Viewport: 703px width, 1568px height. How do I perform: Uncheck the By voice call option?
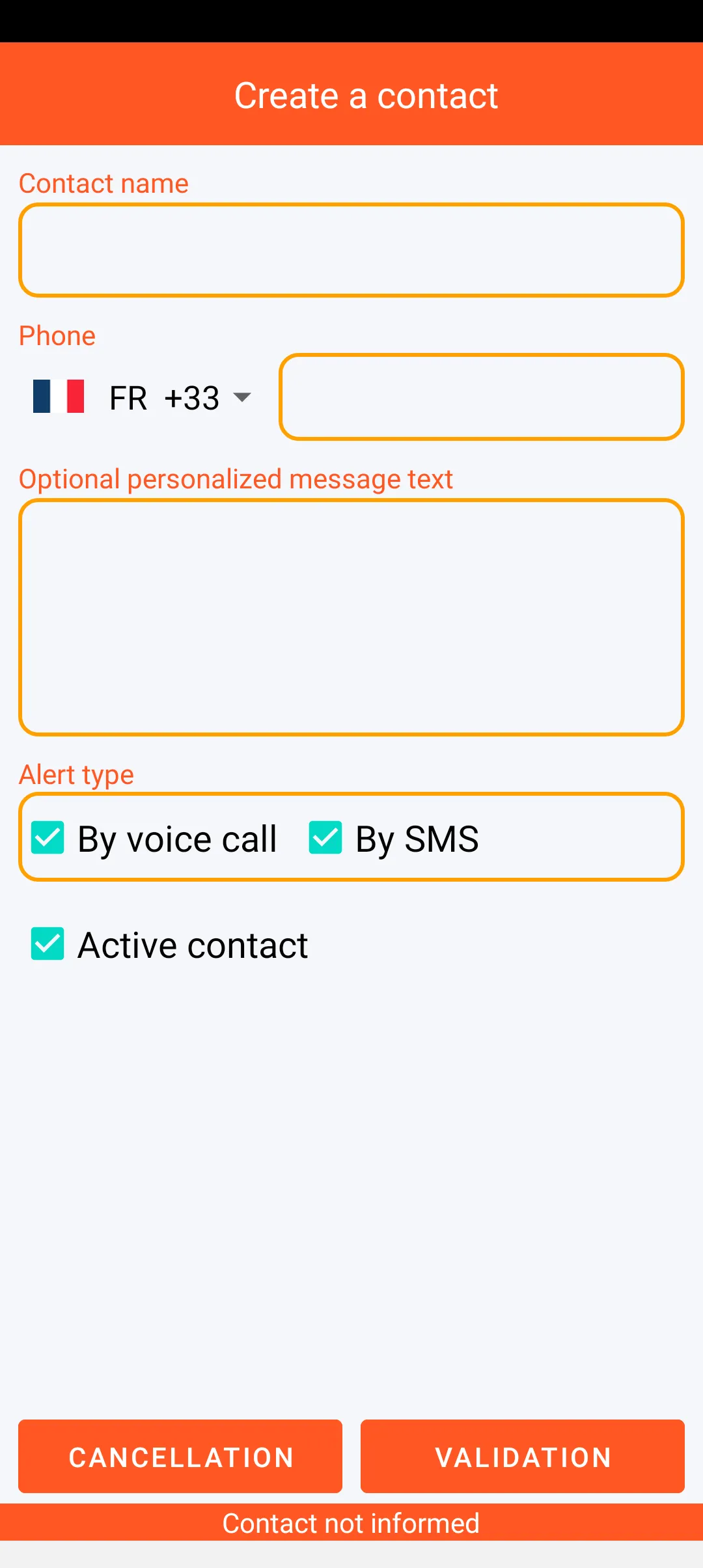pos(48,837)
